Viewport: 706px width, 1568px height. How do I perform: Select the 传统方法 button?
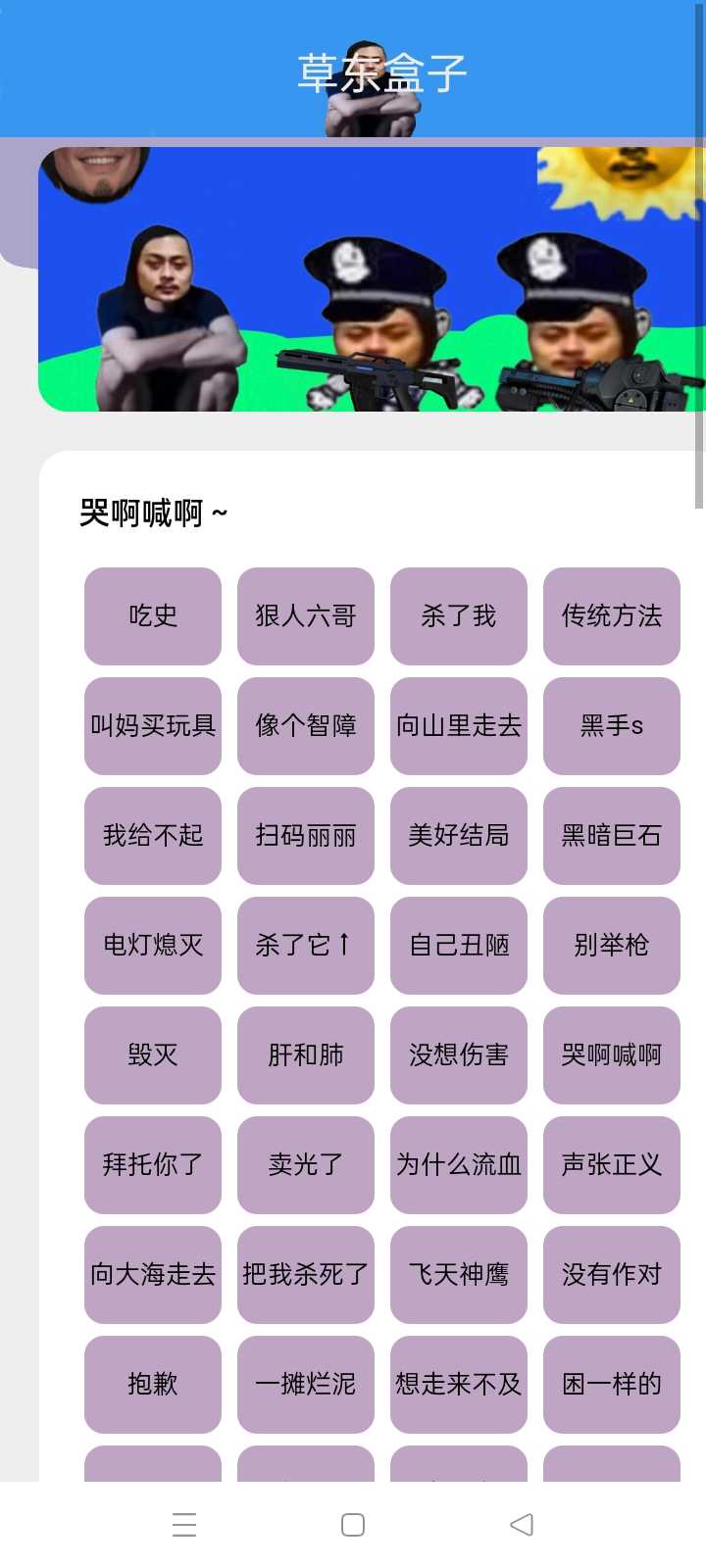tap(612, 616)
